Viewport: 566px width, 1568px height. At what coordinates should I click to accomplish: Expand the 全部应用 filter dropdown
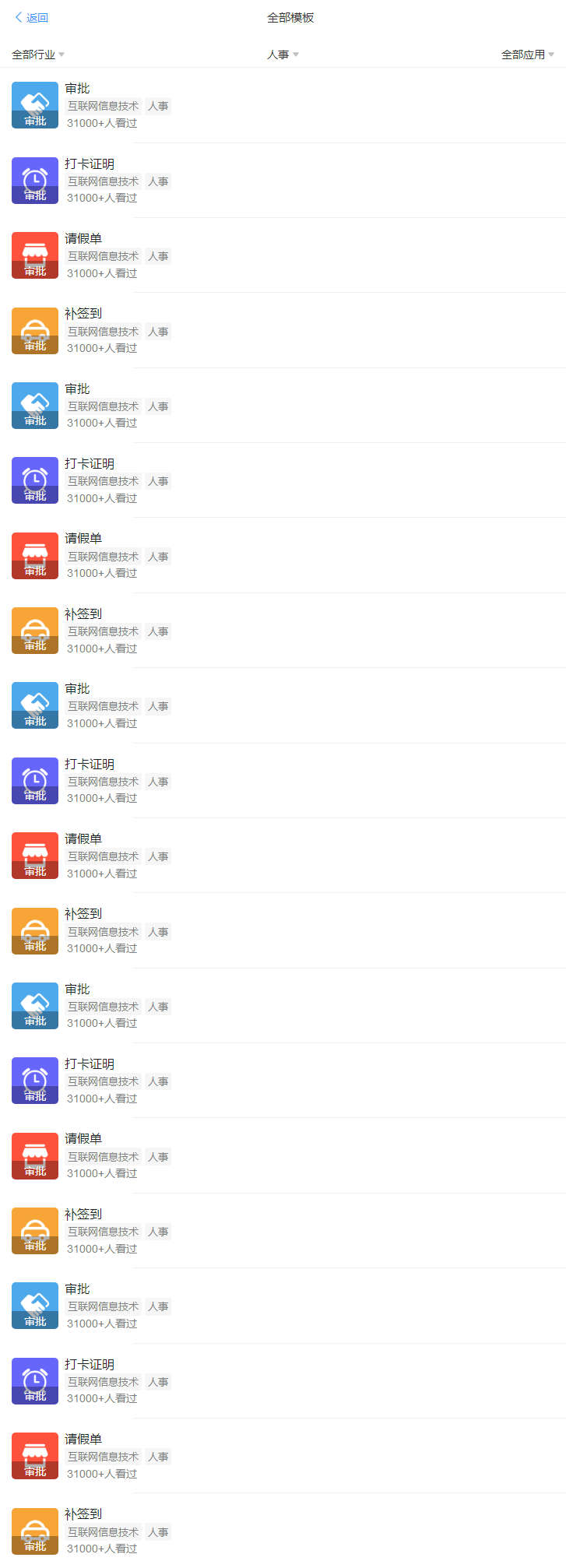click(527, 54)
